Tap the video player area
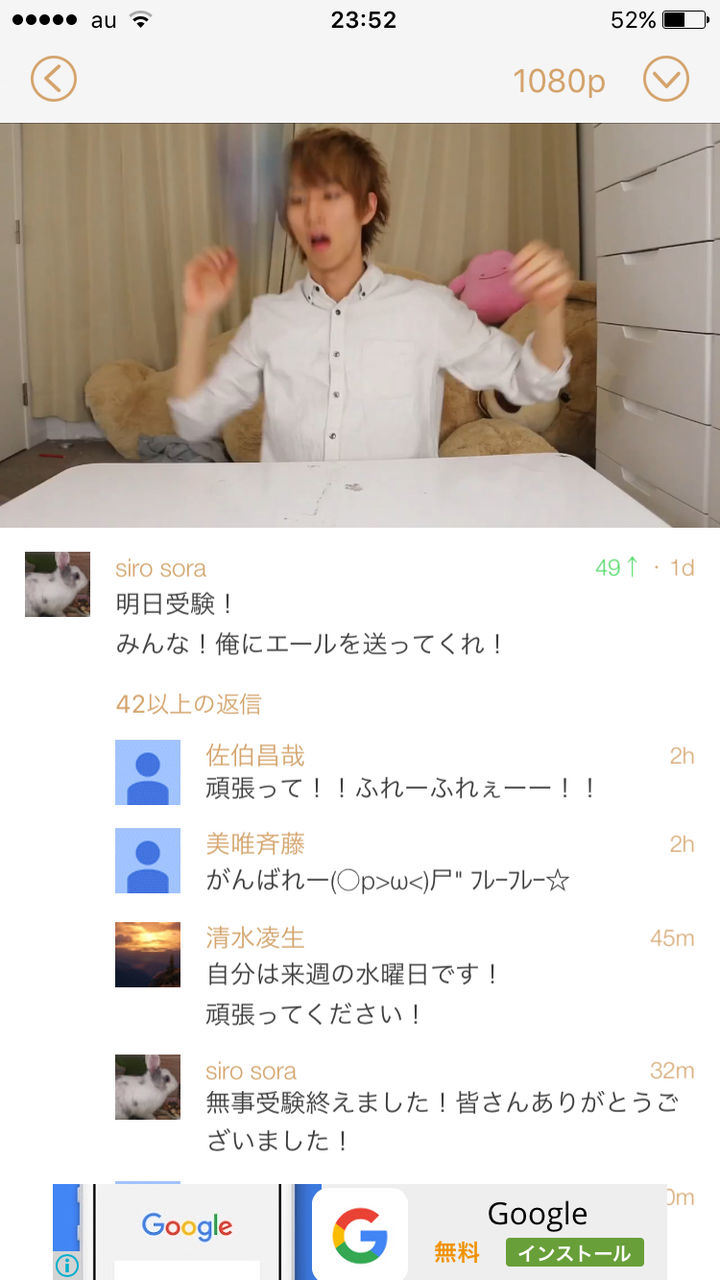The image size is (720, 1280). coord(360,325)
